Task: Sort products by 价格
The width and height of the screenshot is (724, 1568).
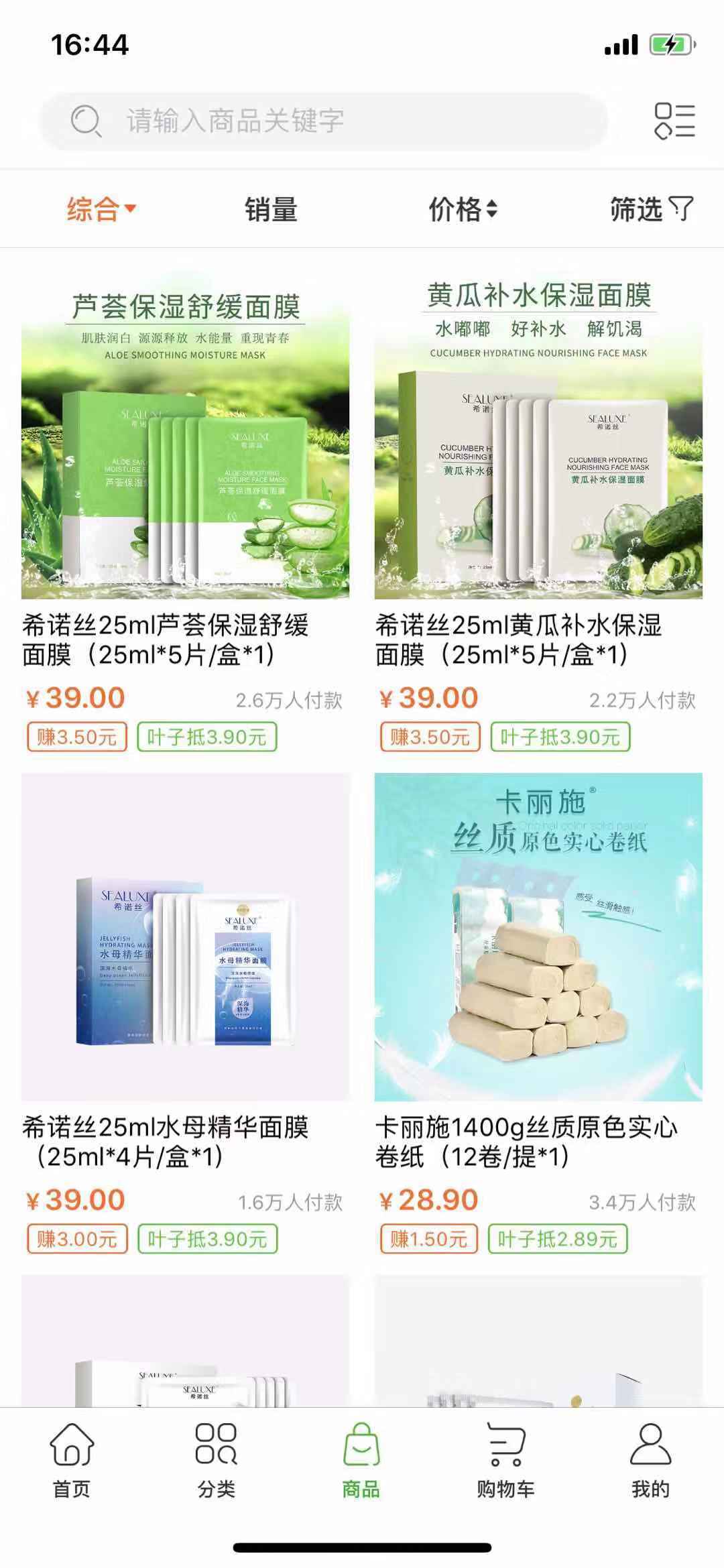Action: (x=463, y=210)
